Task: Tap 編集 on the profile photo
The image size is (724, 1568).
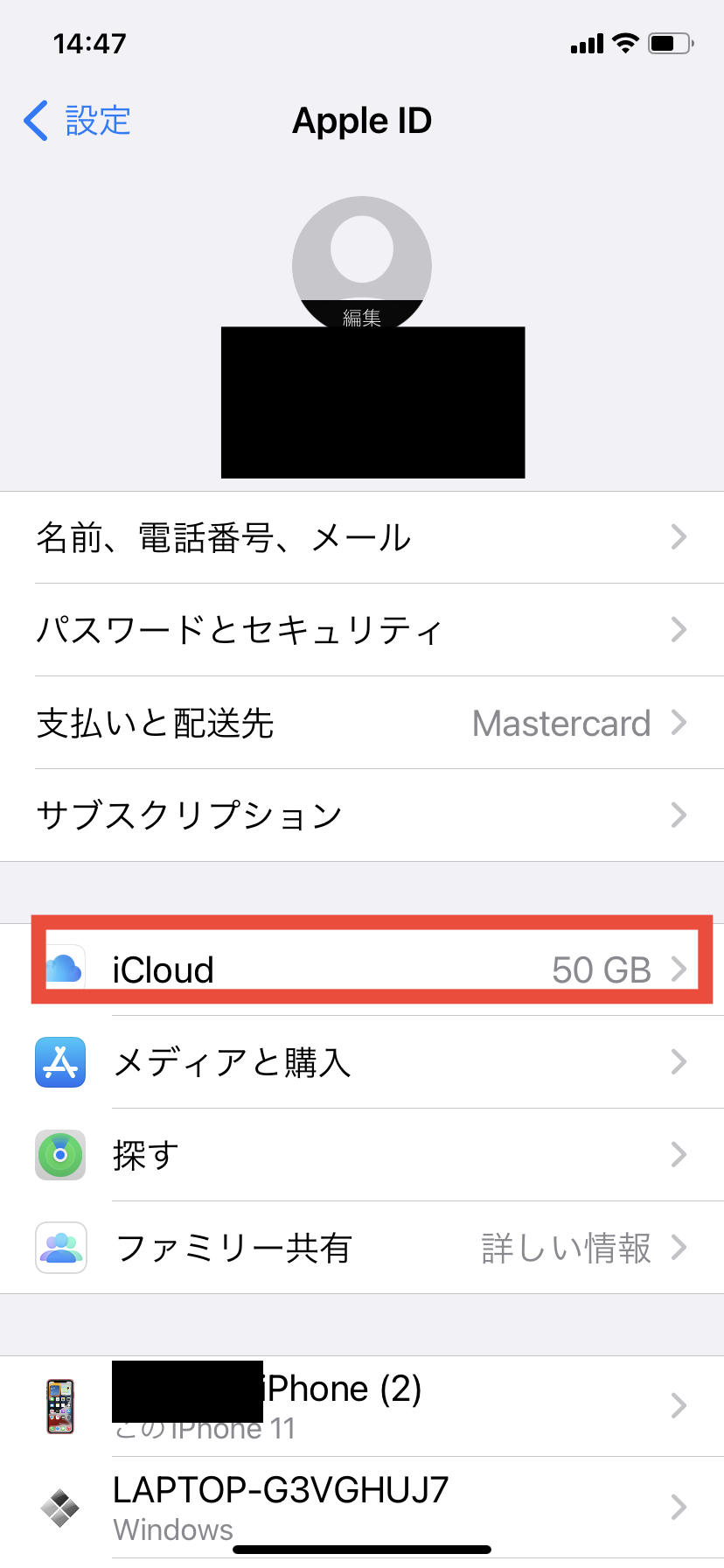Action: 361,316
